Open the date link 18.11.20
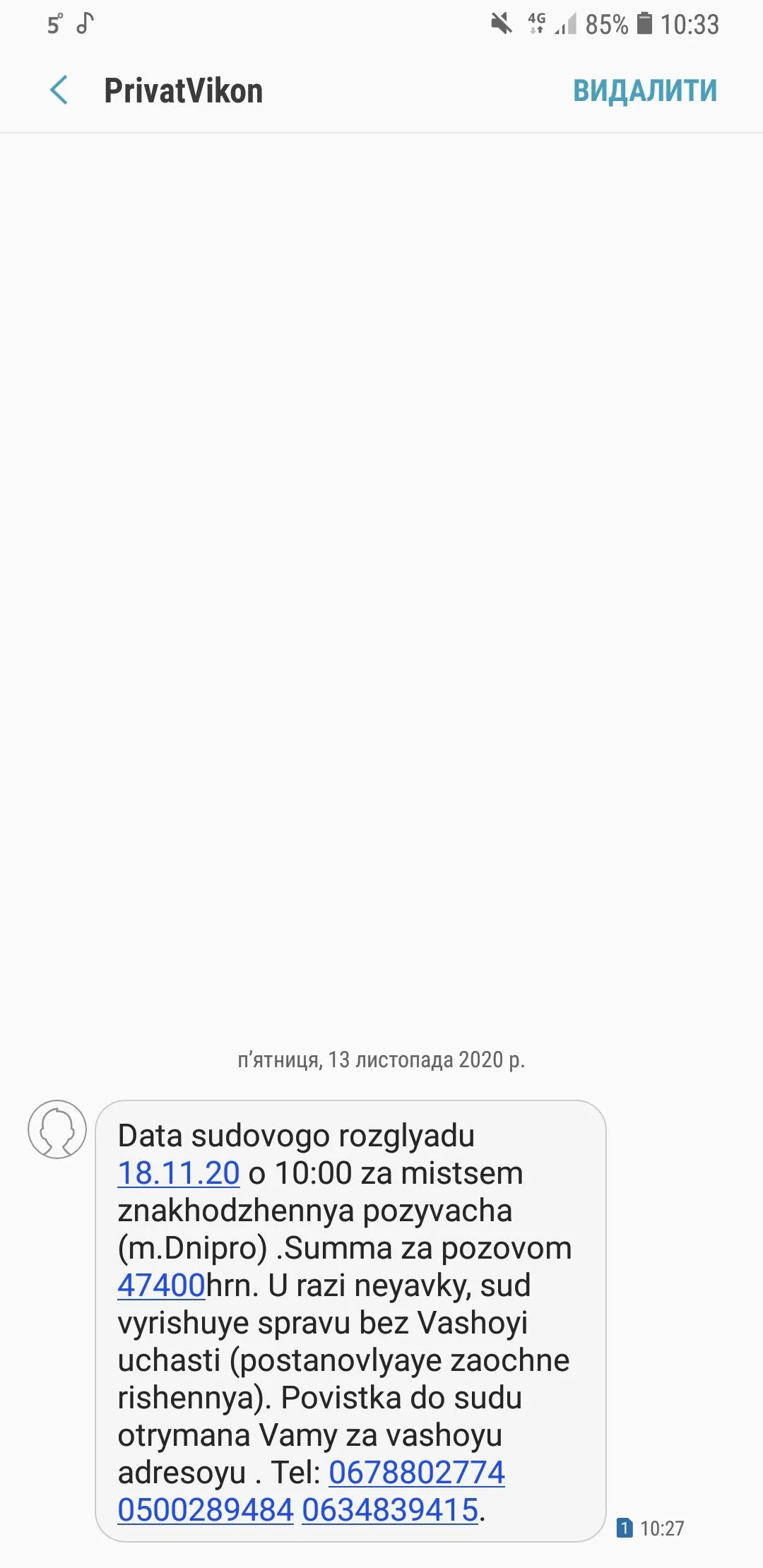The height and width of the screenshot is (1568, 763). 179,1173
